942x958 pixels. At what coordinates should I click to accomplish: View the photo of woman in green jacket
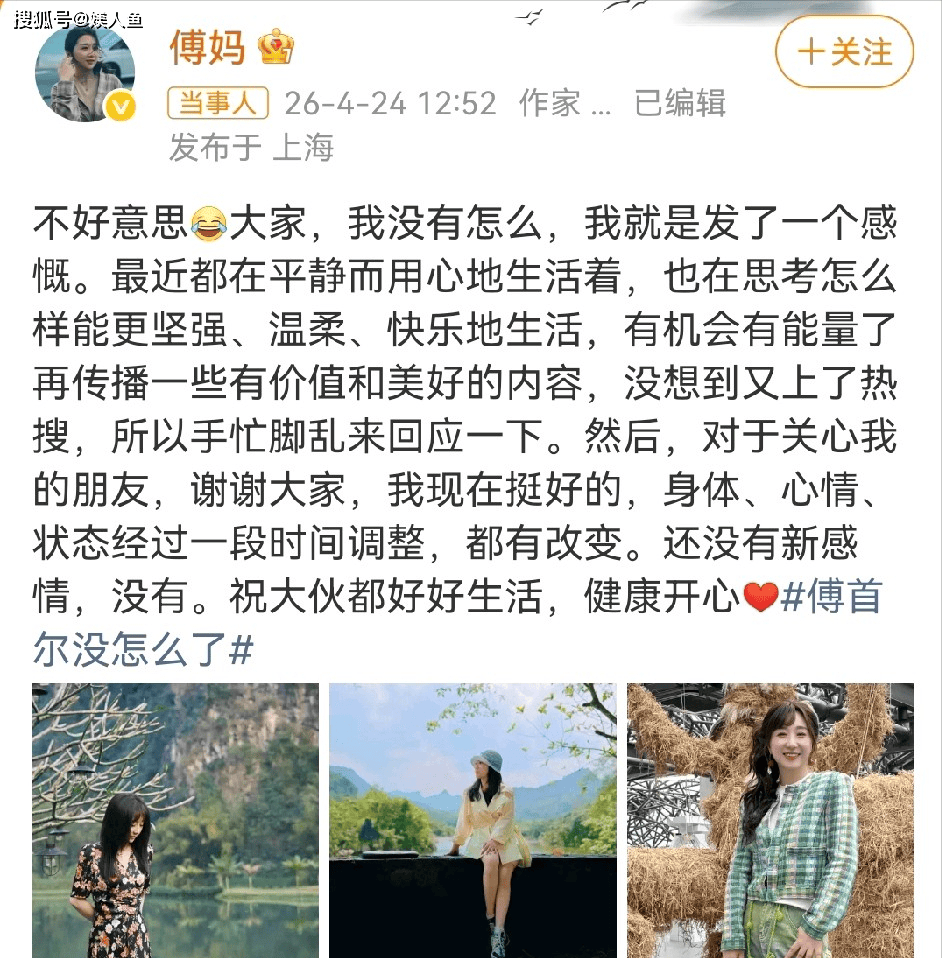click(770, 820)
